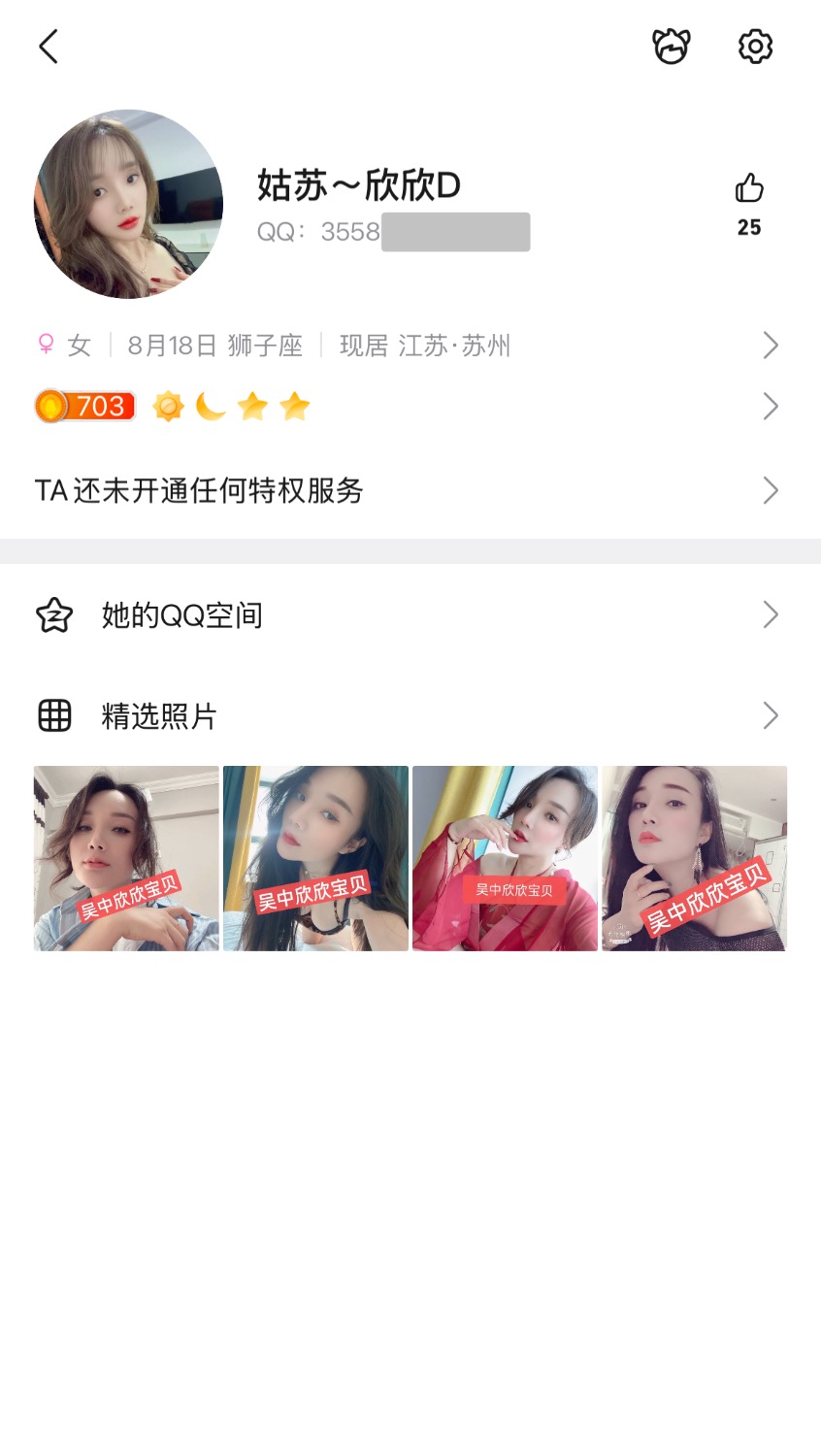
Task: Like this profile with the thumbs-up
Action: 749,188
